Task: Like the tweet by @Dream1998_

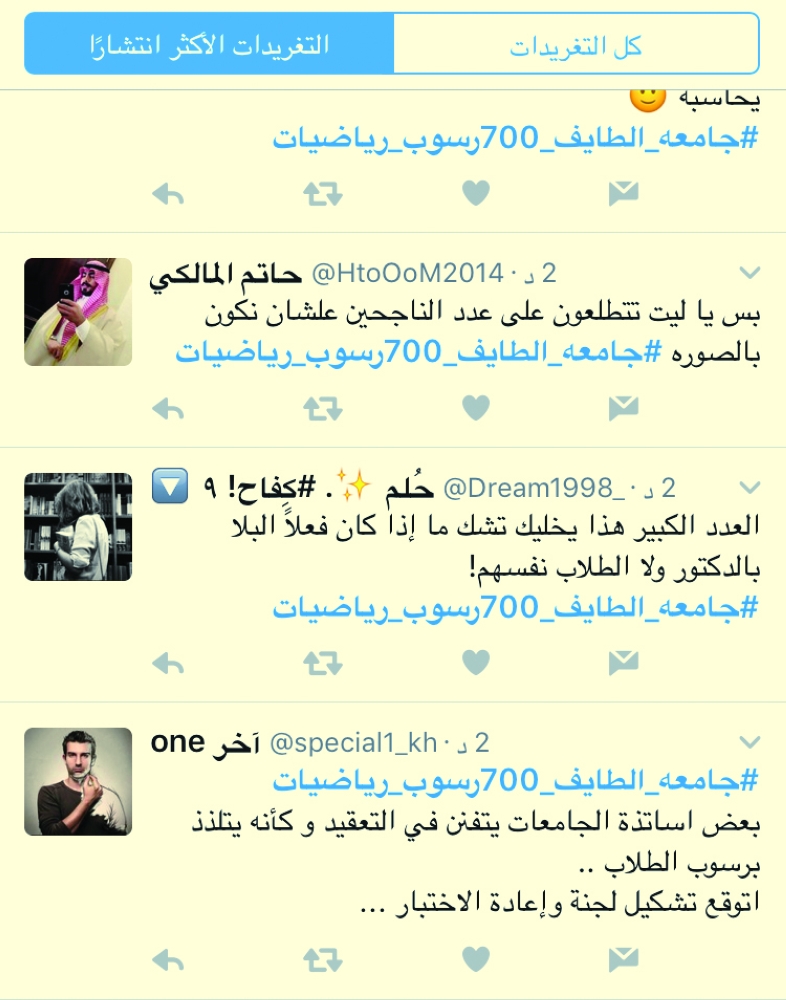Action: [476, 662]
